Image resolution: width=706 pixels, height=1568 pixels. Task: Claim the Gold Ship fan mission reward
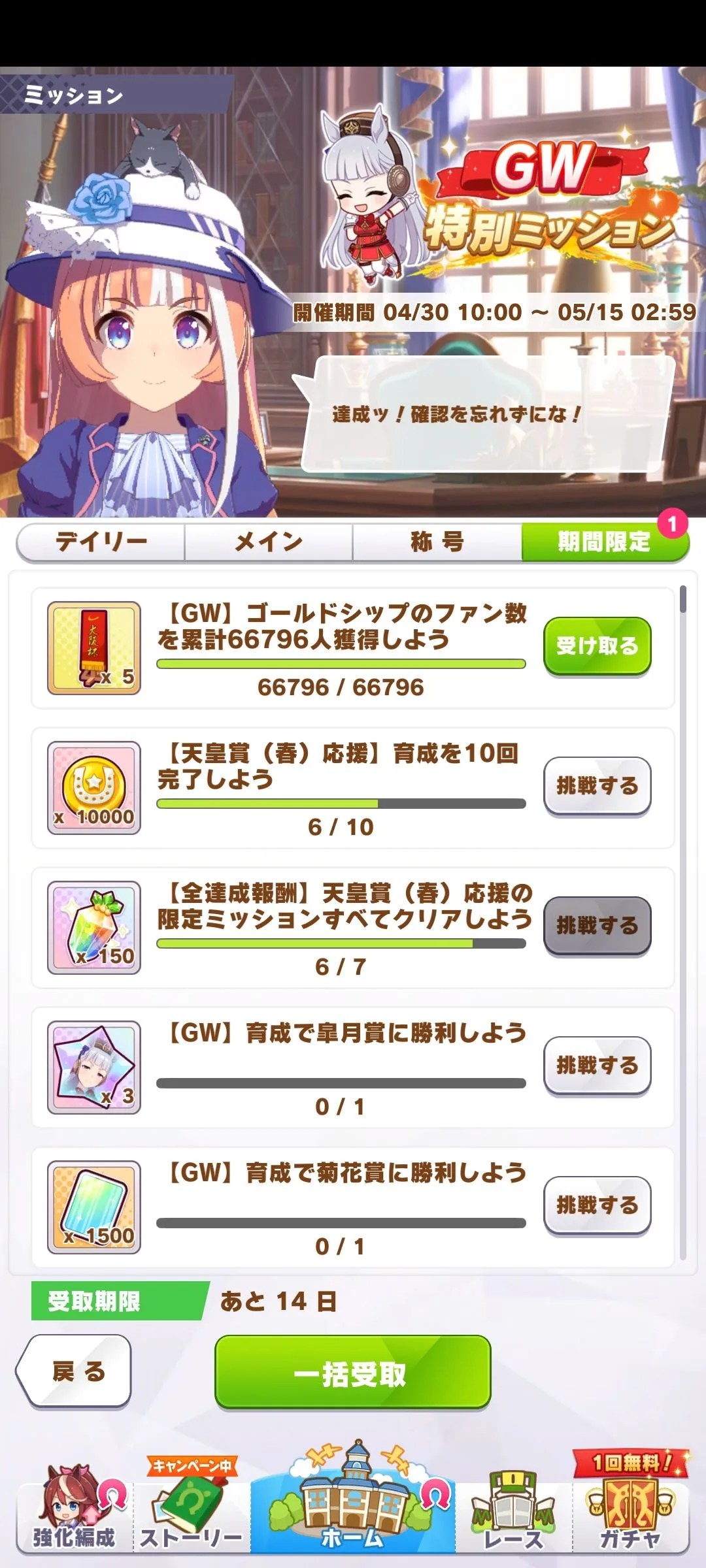(x=596, y=646)
